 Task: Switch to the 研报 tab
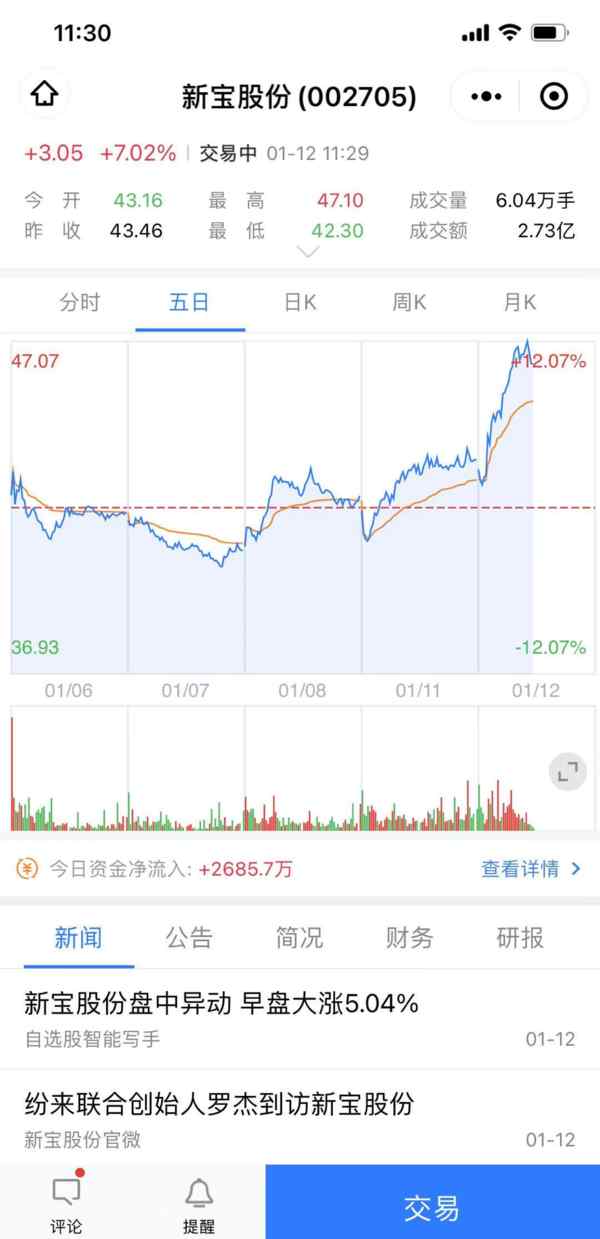520,938
